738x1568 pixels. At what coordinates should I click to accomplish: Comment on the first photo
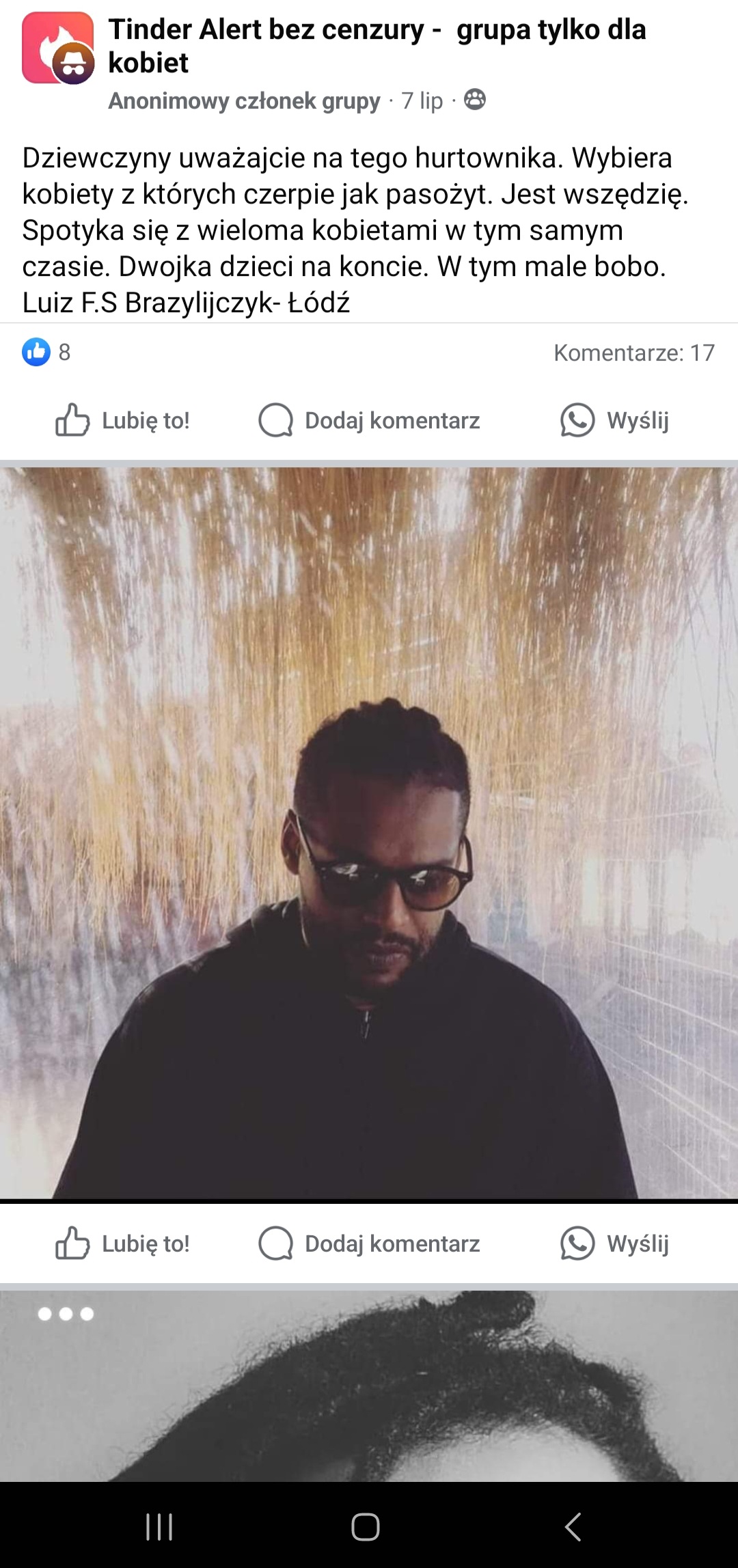pos(370,1243)
